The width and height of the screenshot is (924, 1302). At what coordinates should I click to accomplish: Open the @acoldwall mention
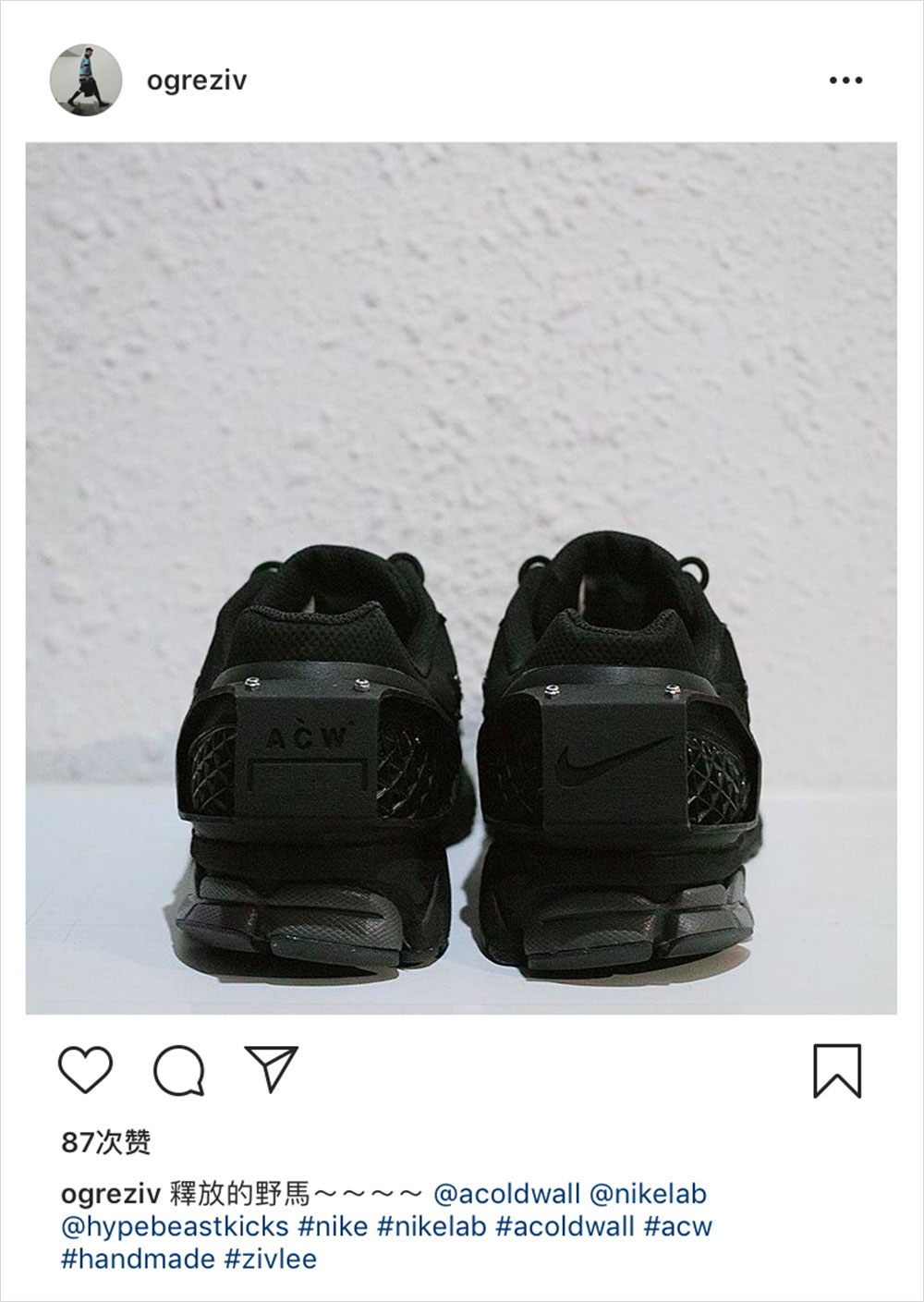[x=506, y=1194]
